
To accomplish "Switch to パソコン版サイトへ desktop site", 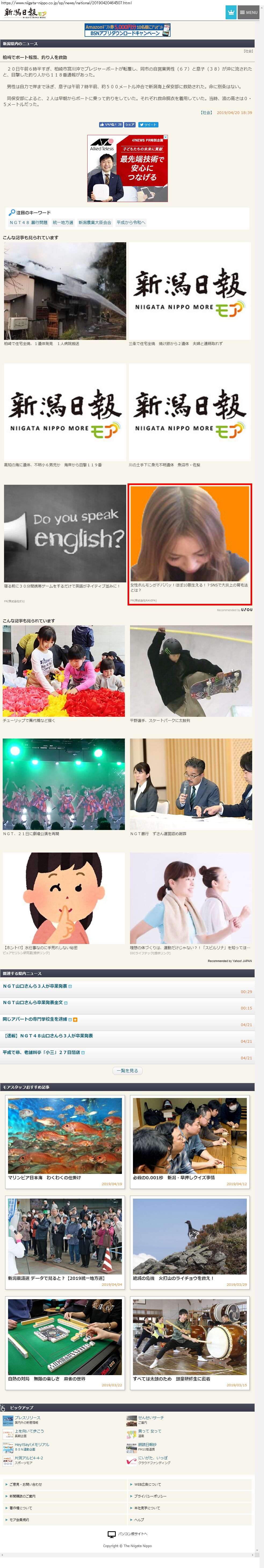I will click(132, 1533).
